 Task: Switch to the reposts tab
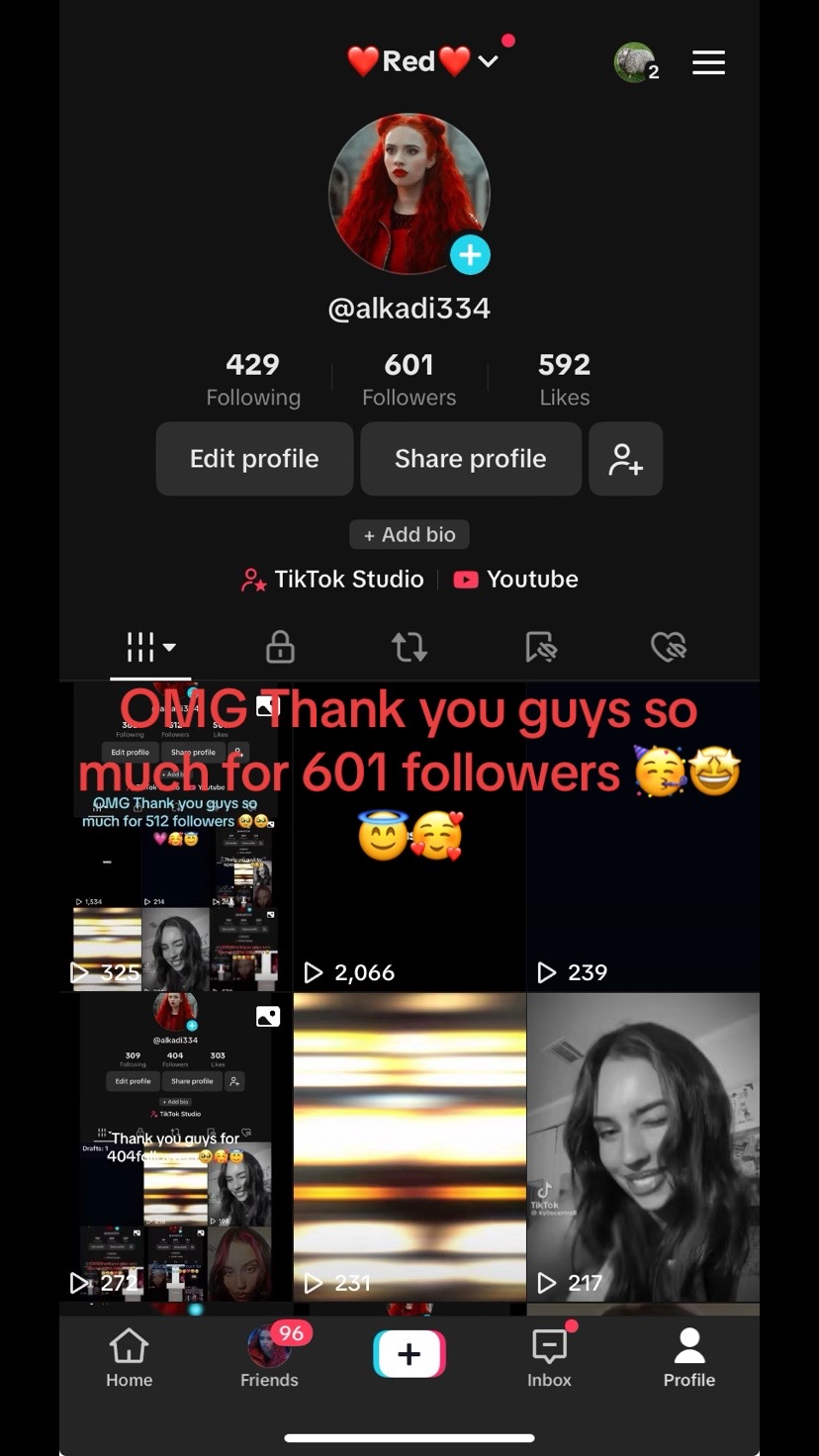[x=409, y=647]
